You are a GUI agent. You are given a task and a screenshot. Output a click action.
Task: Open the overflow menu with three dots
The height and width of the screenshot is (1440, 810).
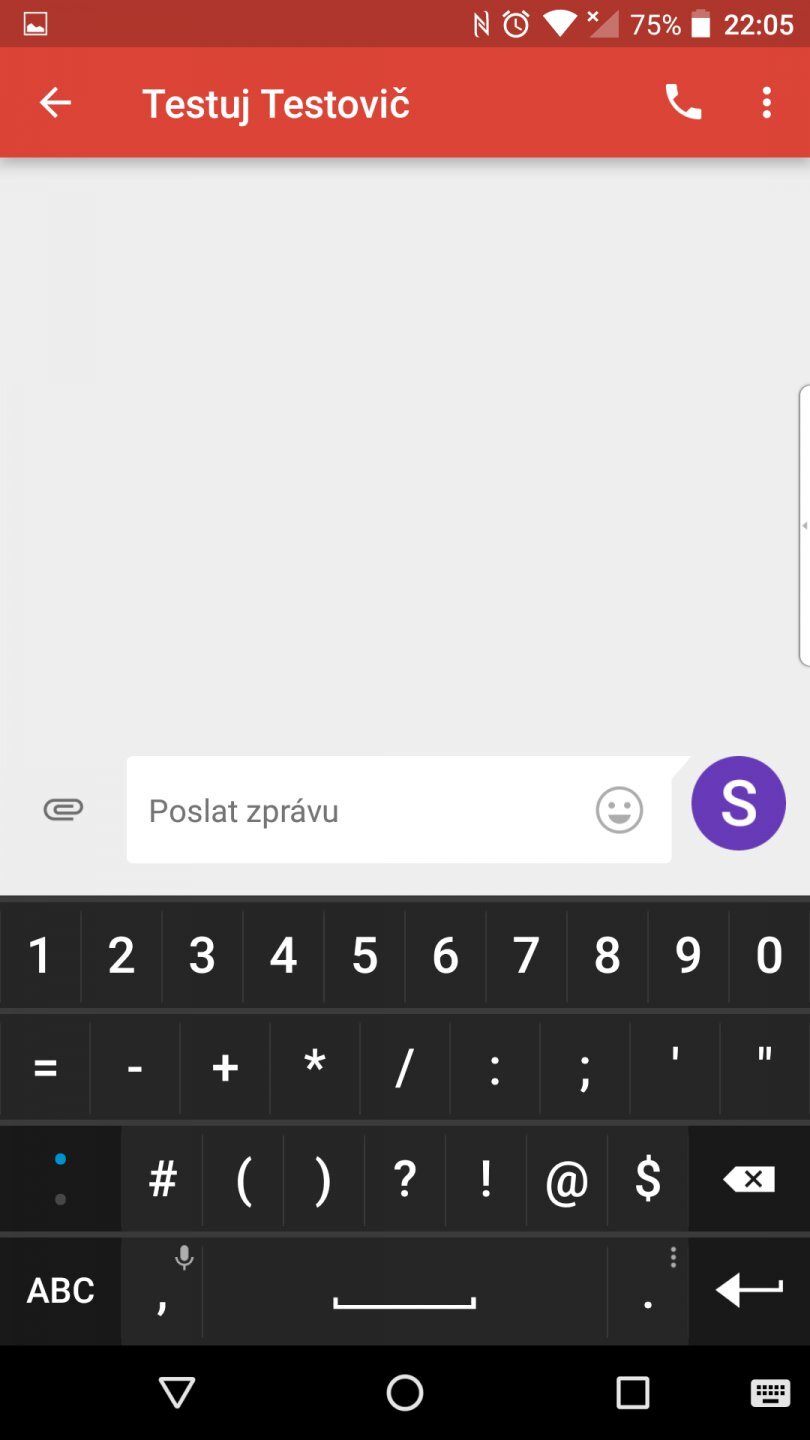tap(766, 103)
